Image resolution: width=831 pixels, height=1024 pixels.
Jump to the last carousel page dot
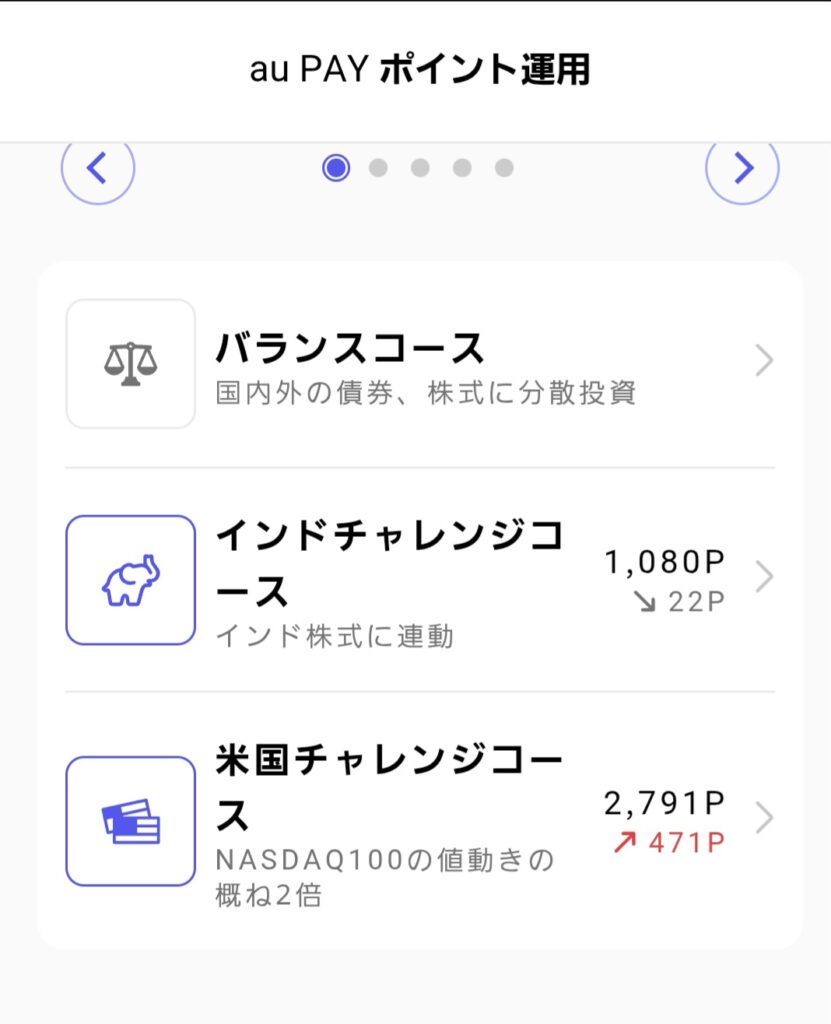tap(504, 168)
